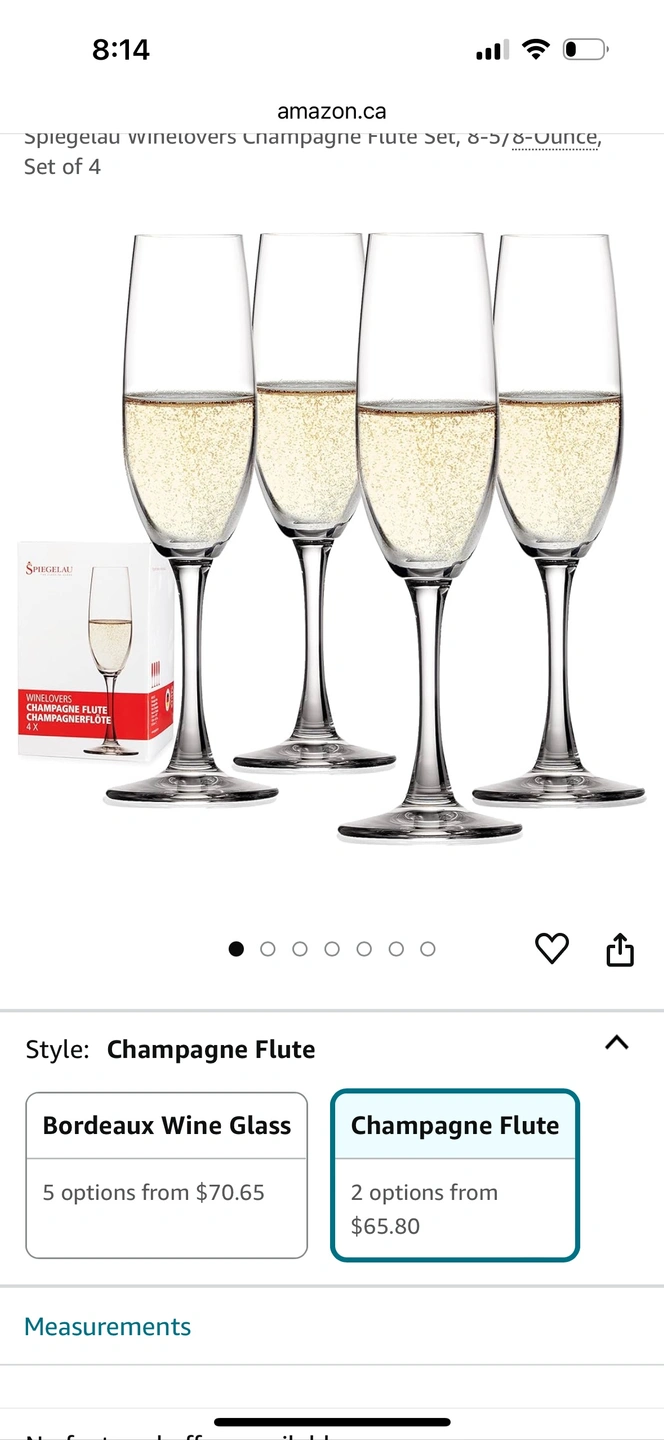Open the Measurements link
The image size is (664, 1440).
point(107,1326)
